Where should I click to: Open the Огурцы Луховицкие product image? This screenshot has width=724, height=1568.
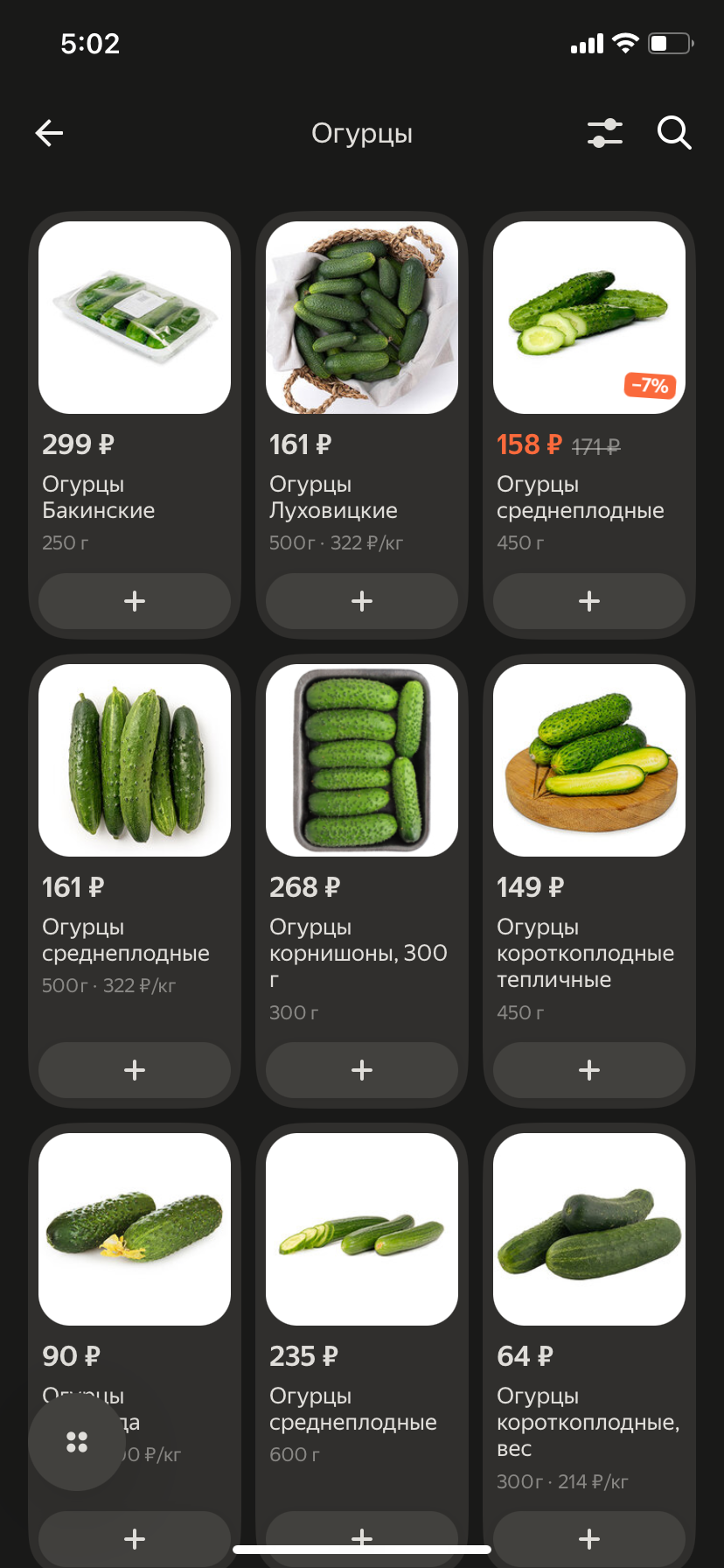[362, 318]
